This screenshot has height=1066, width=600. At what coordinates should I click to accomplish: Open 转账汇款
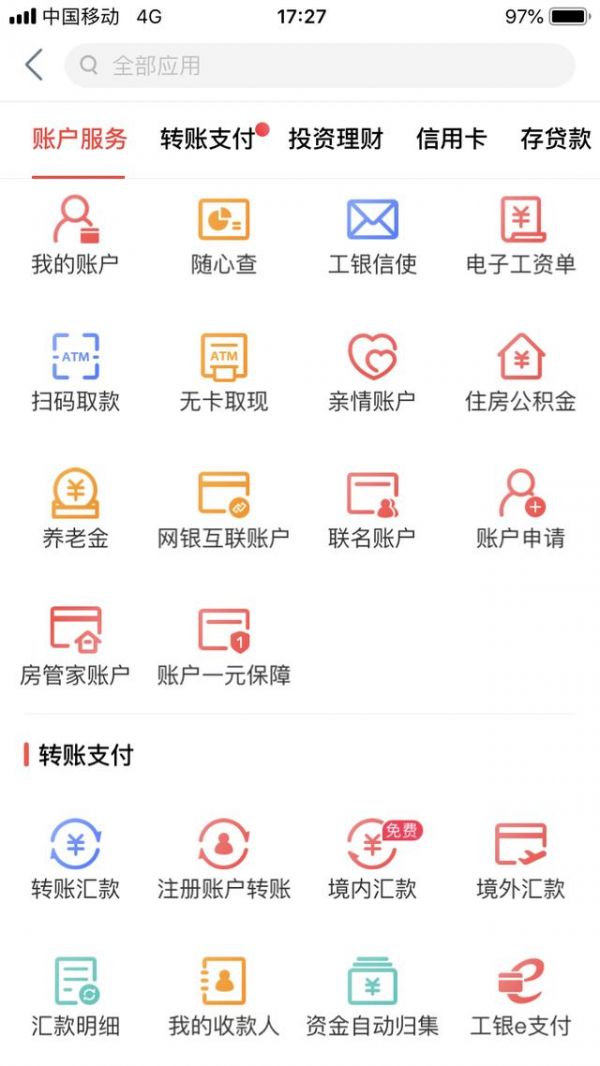pyautogui.click(x=75, y=859)
